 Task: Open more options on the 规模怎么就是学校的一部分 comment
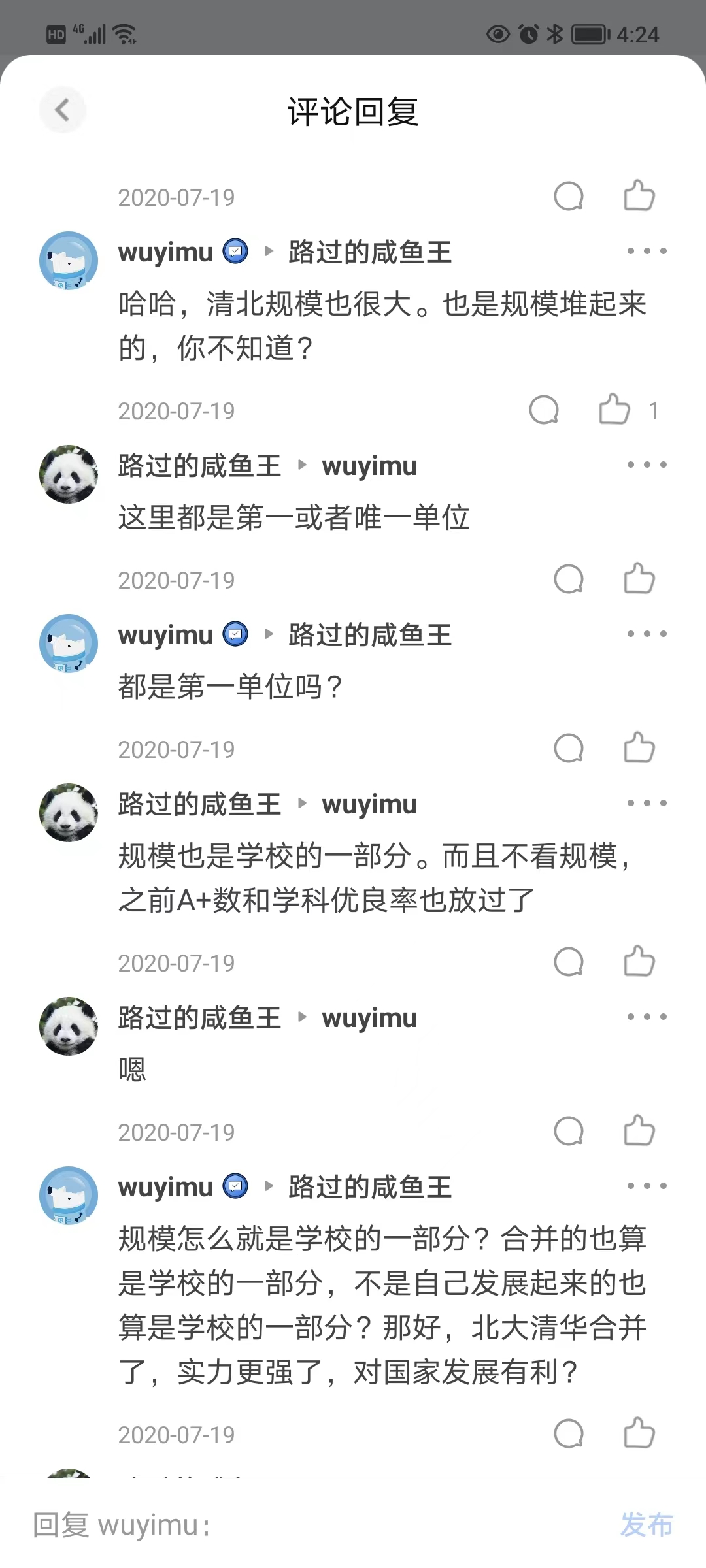[x=647, y=1186]
